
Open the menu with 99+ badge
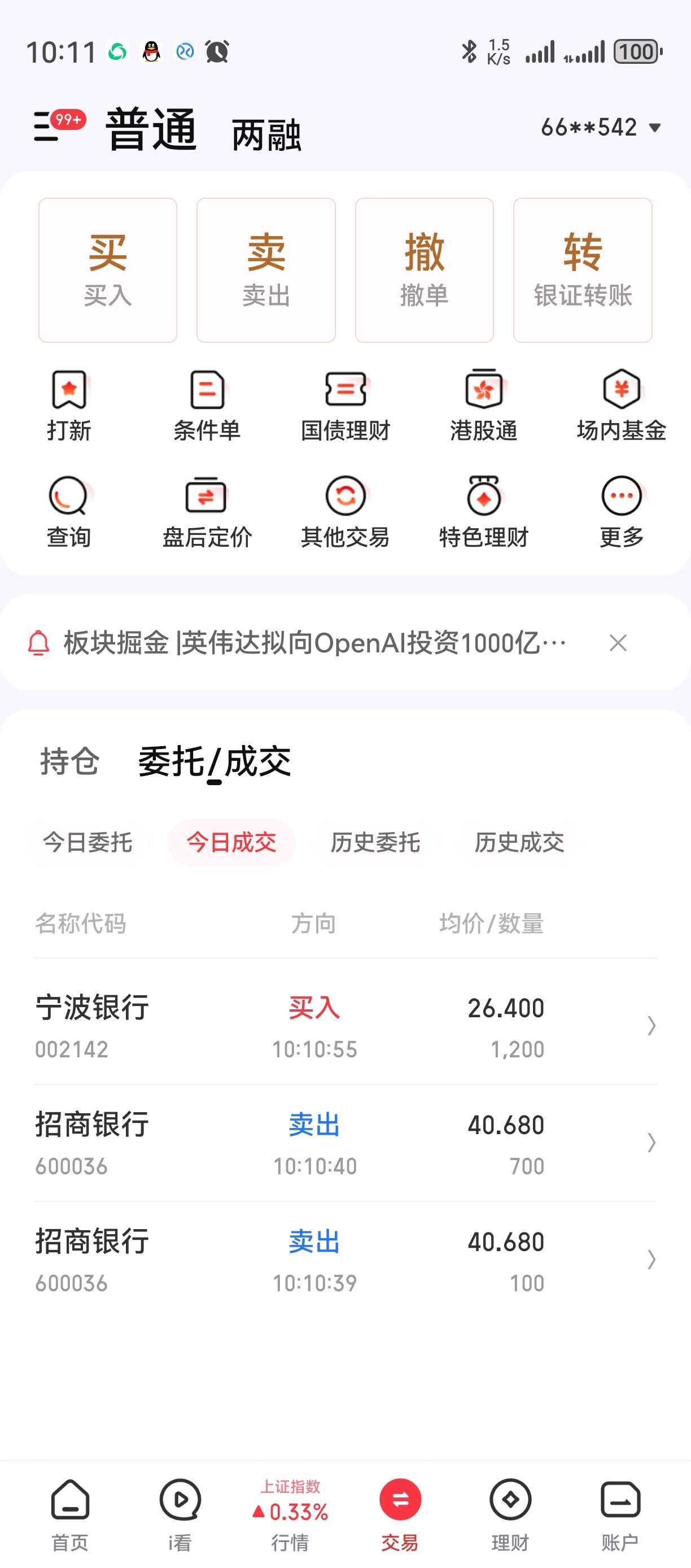58,125
